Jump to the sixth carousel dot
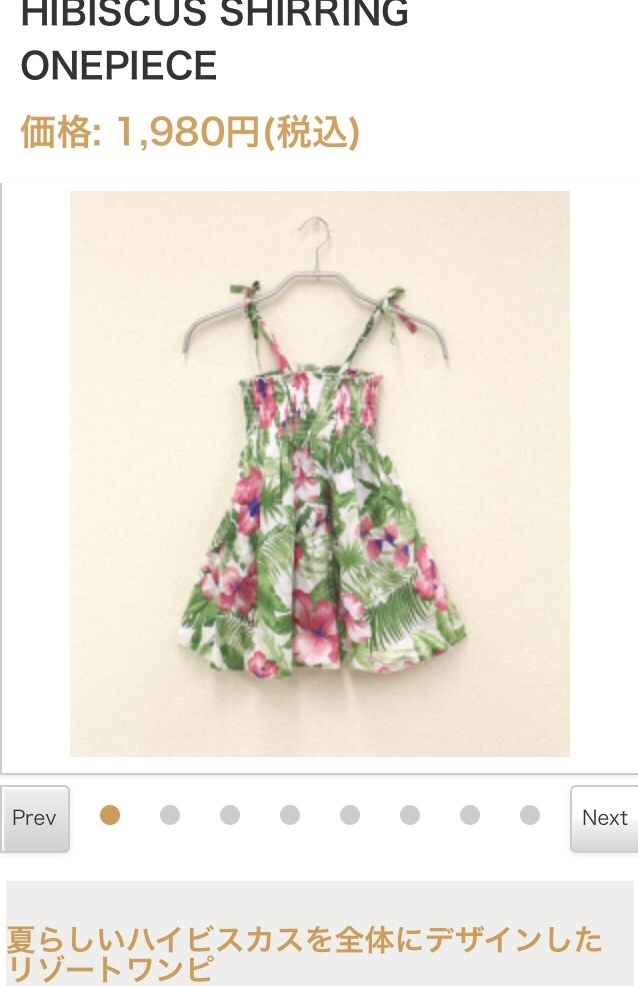638x986 pixels. pos(410,815)
